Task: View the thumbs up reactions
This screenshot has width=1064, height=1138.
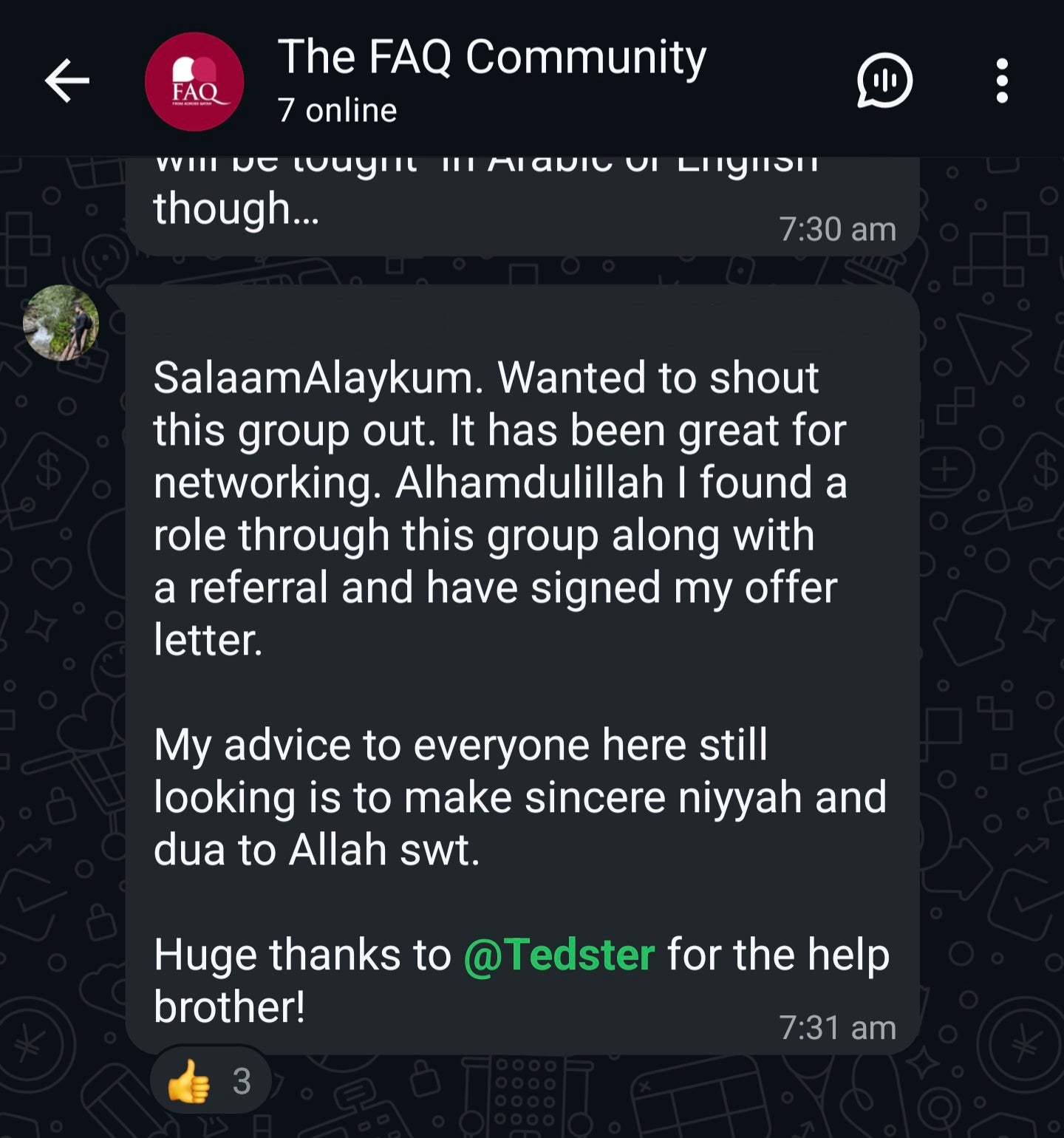Action: coord(210,1081)
